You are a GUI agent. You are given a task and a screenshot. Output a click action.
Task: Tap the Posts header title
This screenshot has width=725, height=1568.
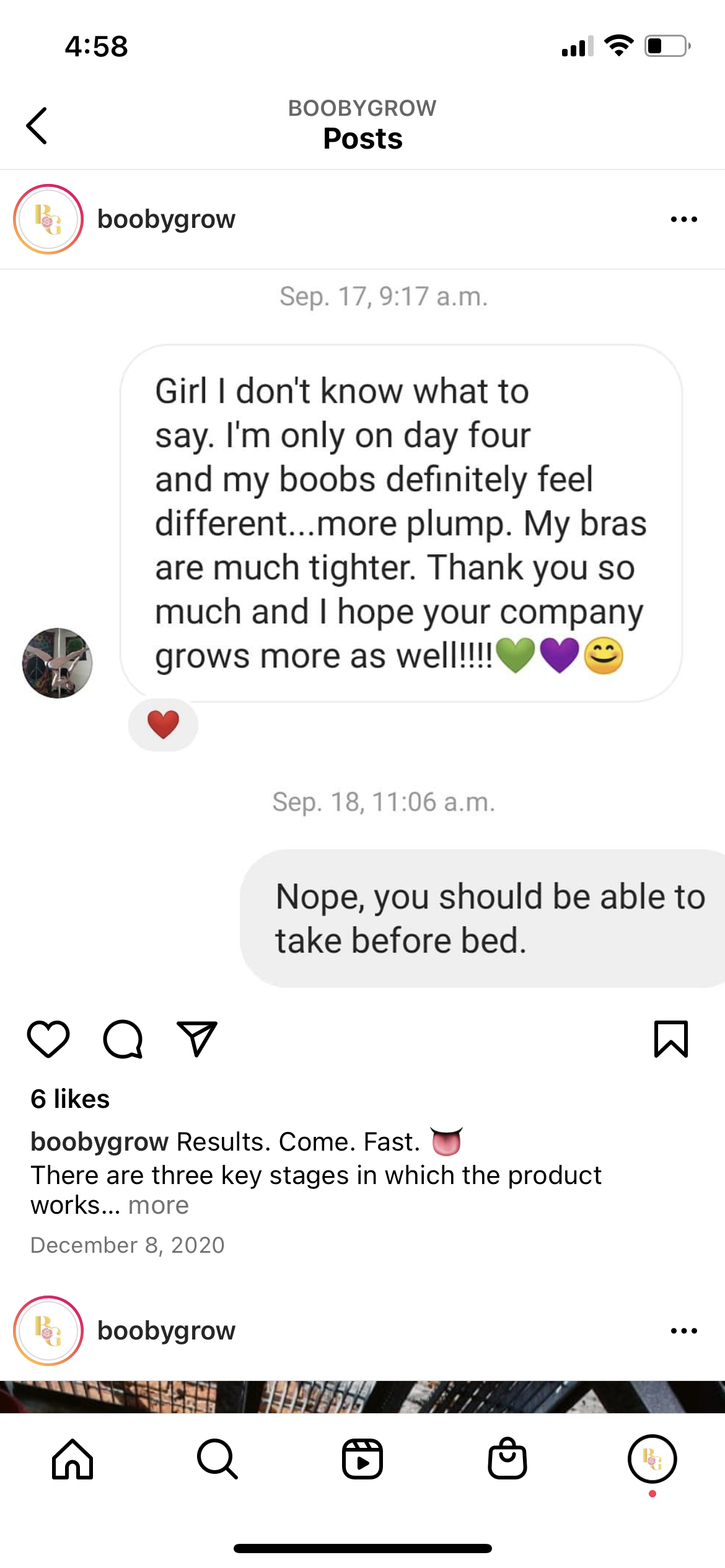[x=362, y=137]
